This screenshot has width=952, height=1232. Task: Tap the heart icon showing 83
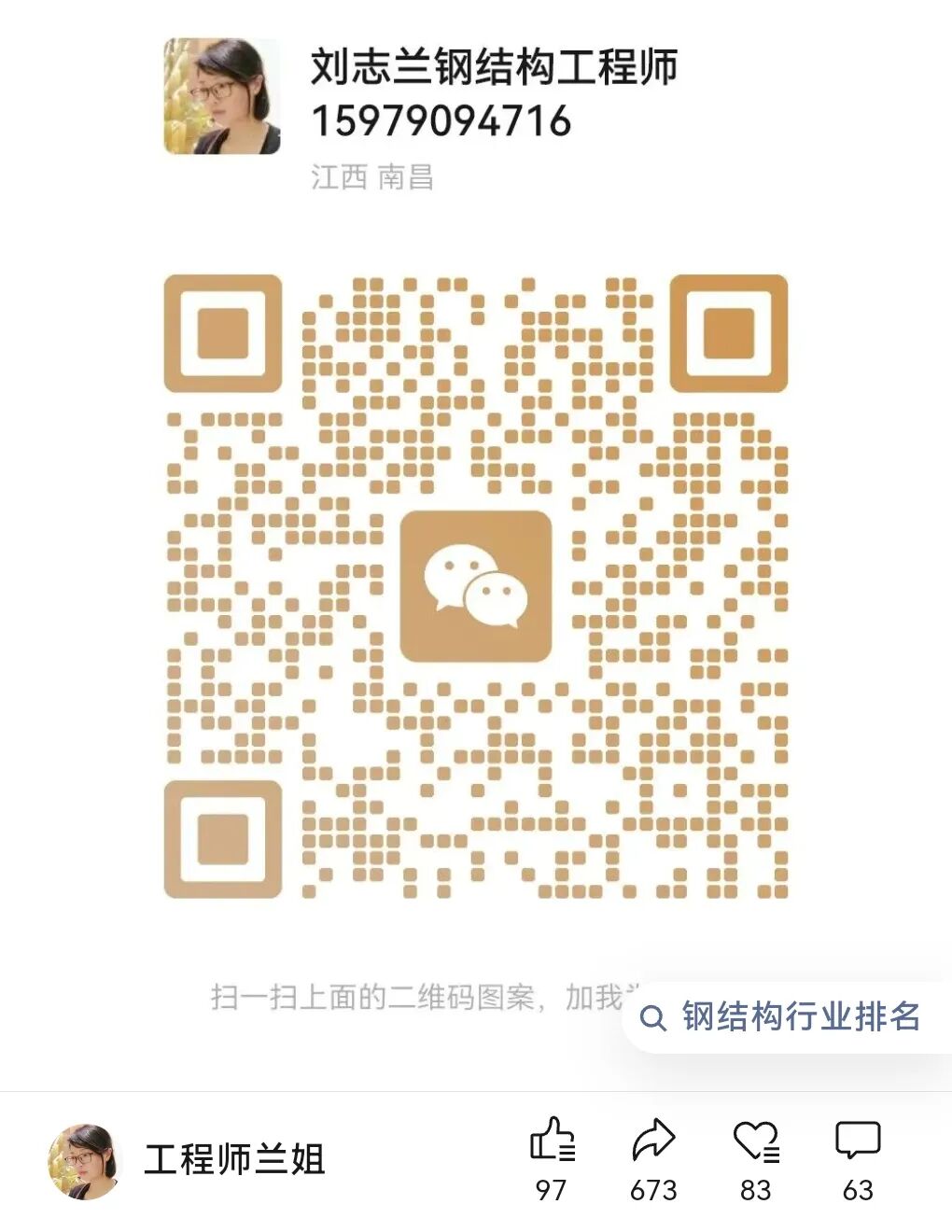(x=756, y=1141)
